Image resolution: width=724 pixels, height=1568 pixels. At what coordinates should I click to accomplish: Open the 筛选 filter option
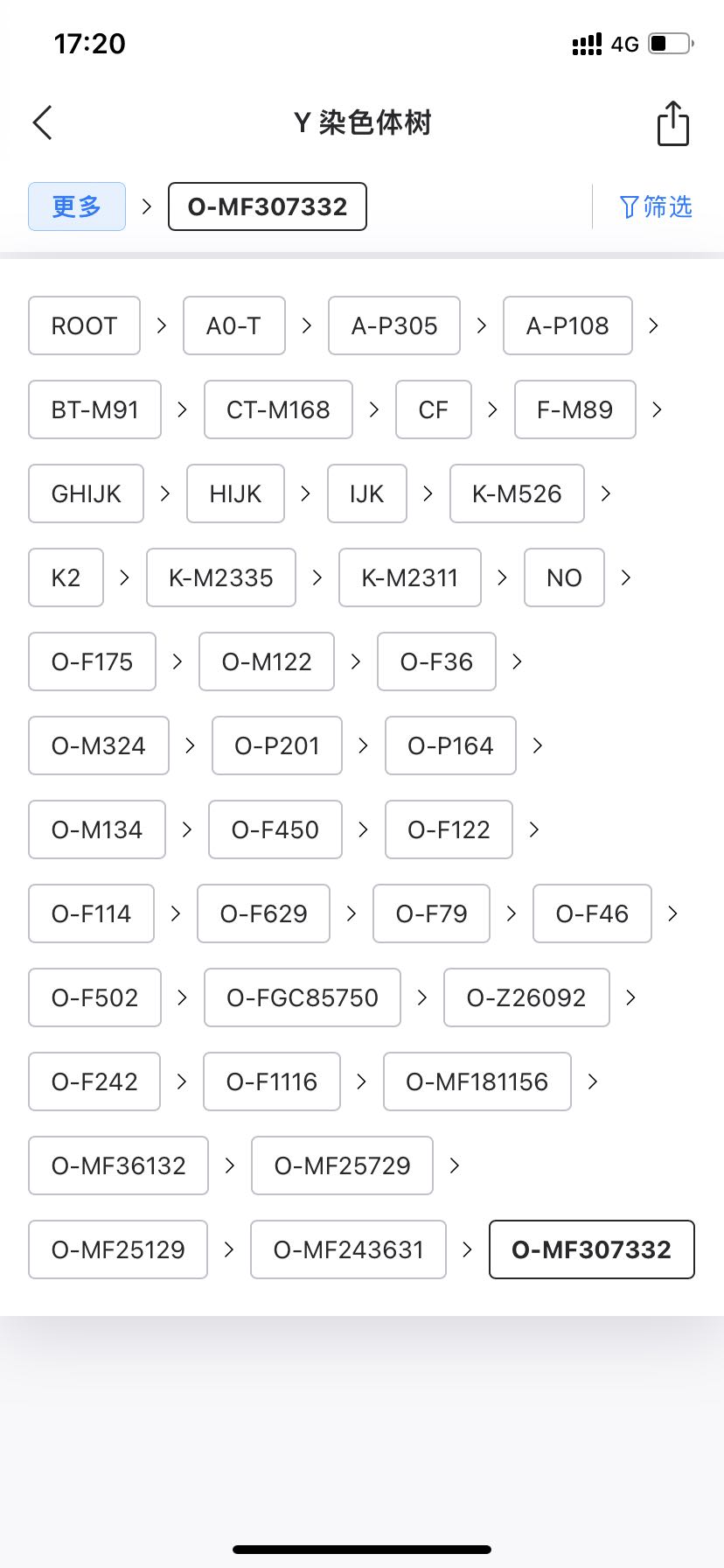click(x=656, y=206)
